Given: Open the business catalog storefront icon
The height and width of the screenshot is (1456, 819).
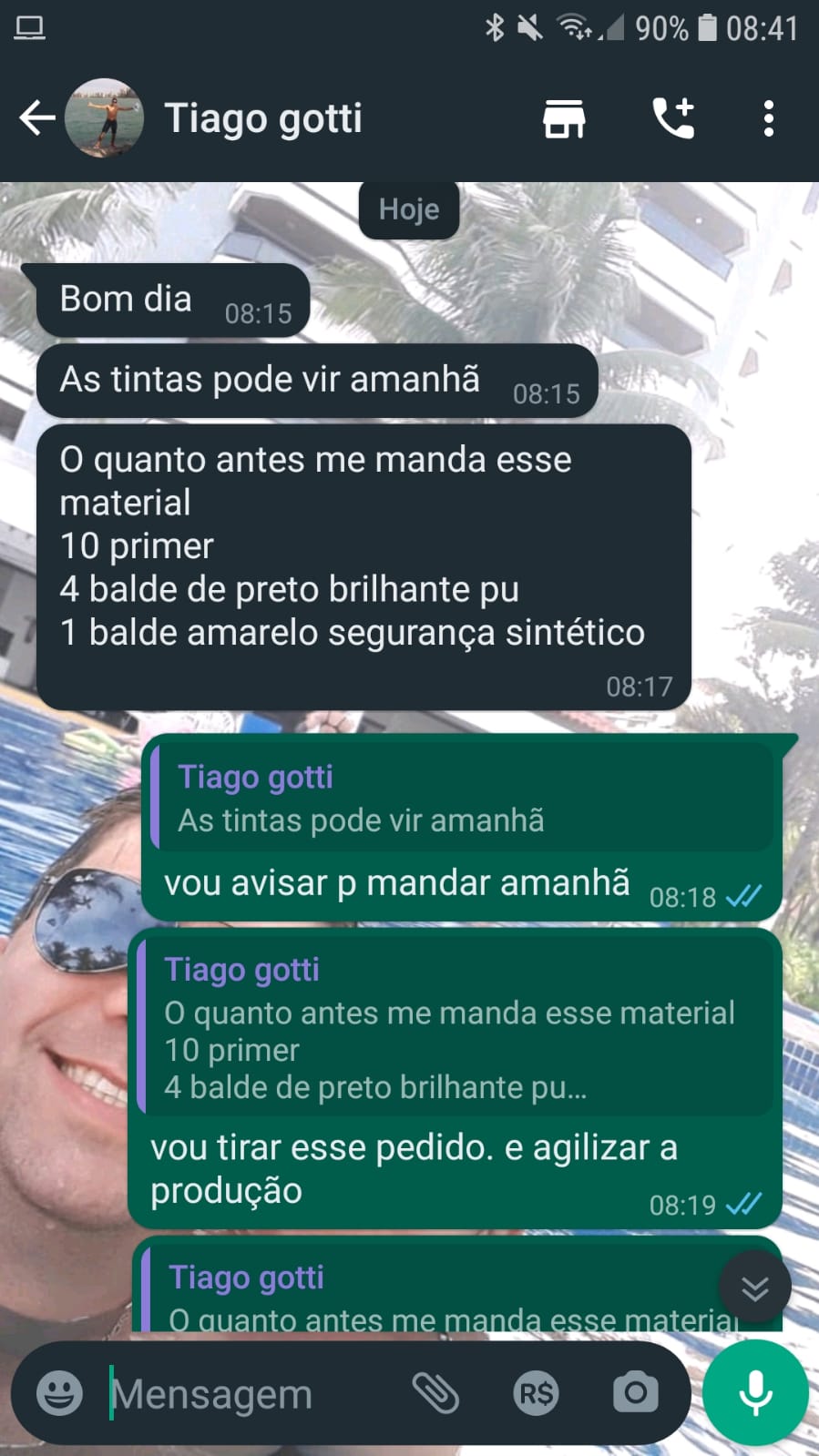Looking at the screenshot, I should click(564, 118).
